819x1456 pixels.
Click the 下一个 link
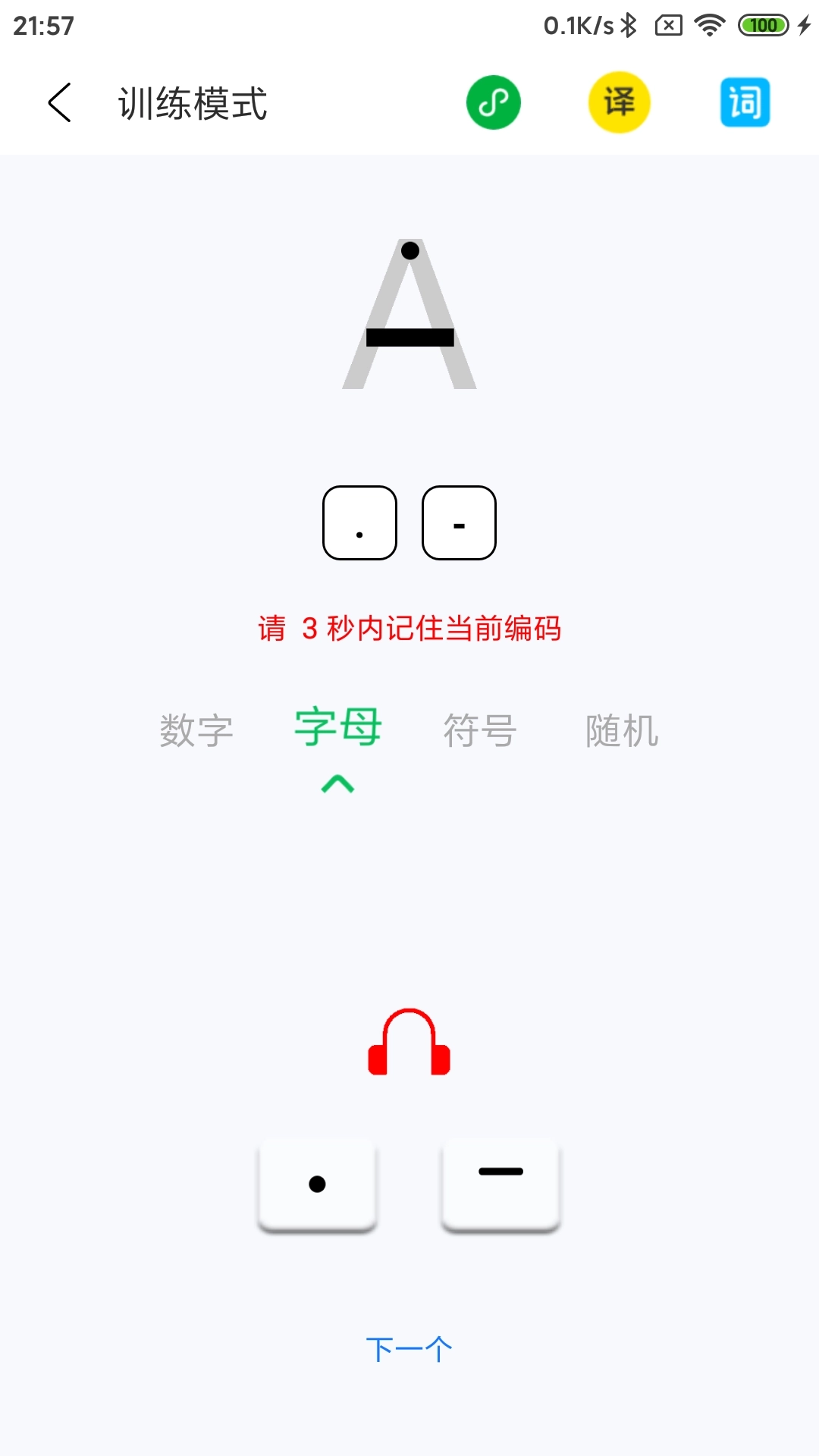coord(409,1348)
